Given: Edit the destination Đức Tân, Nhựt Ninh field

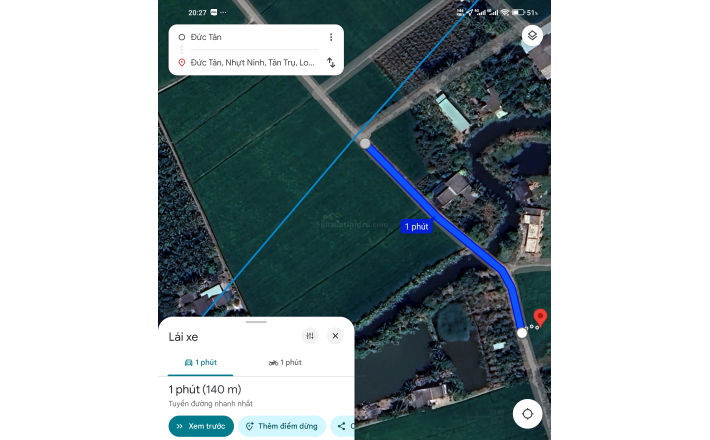Looking at the screenshot, I should [250, 62].
